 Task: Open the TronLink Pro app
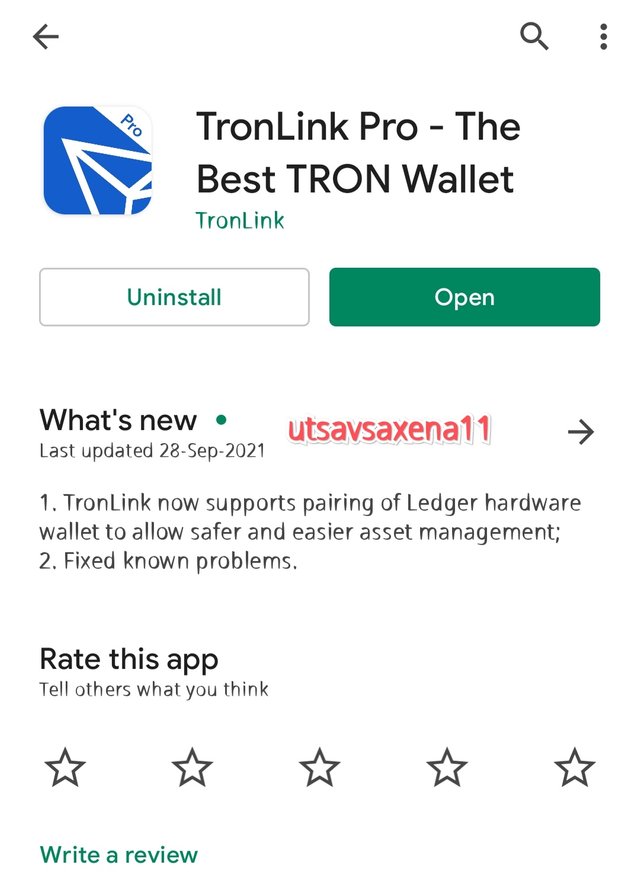point(464,297)
